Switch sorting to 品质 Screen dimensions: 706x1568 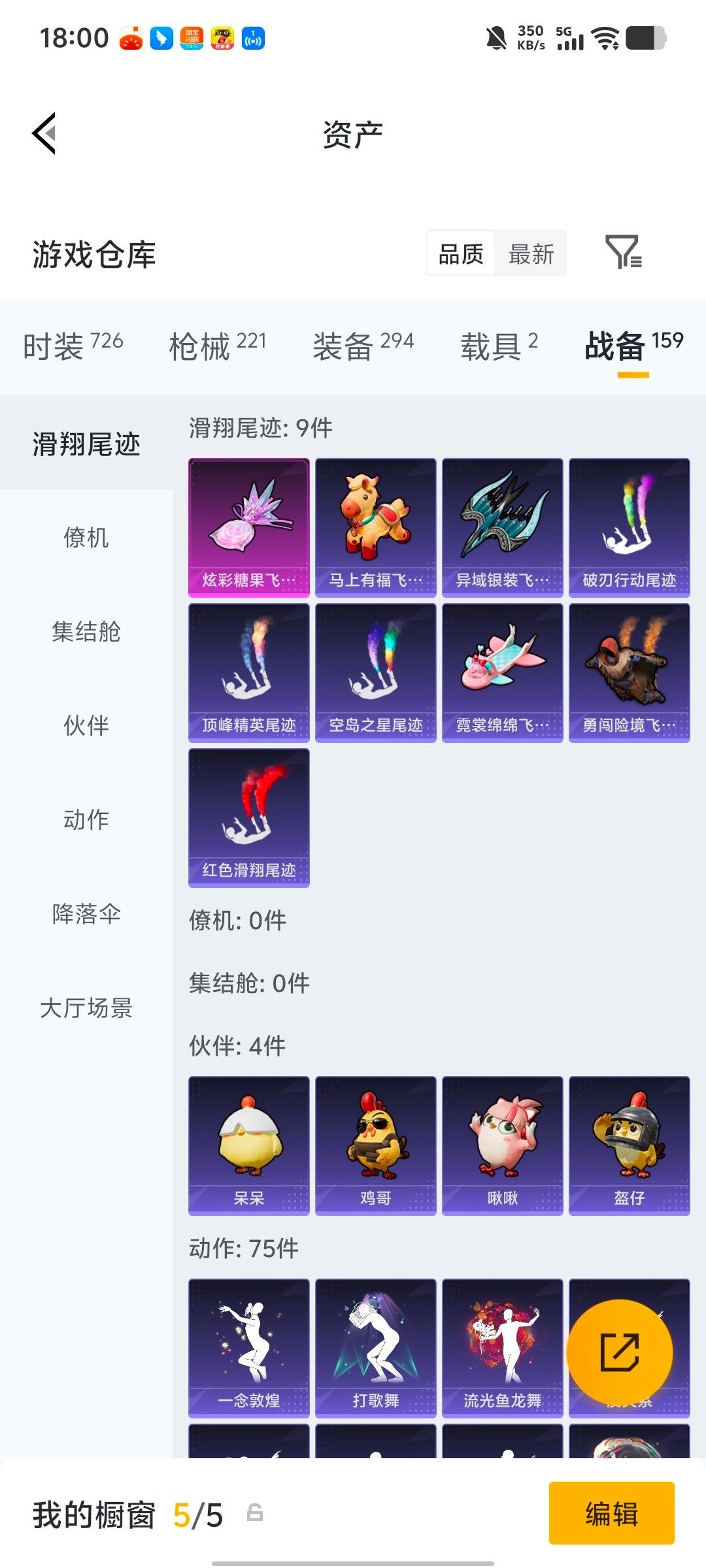coord(460,253)
